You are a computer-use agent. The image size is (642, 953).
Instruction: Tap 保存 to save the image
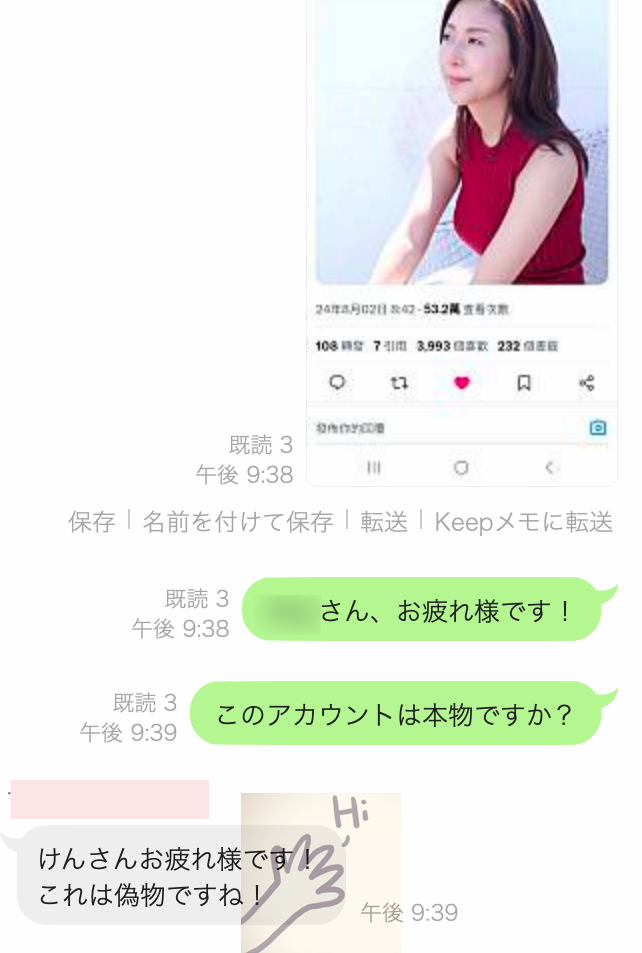coord(91,522)
